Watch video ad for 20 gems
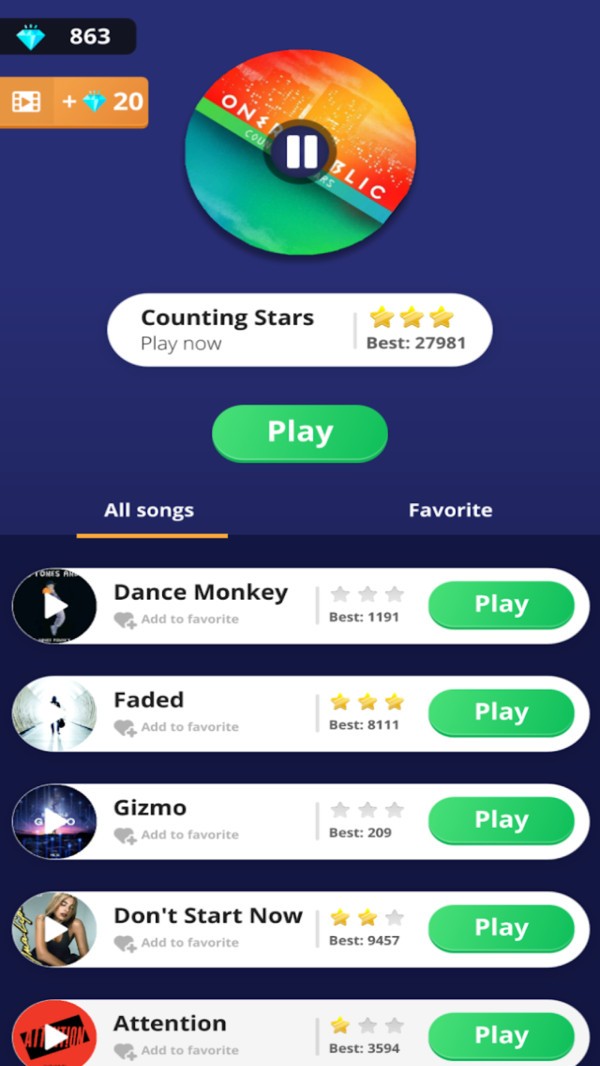The image size is (600, 1066). 74,102
